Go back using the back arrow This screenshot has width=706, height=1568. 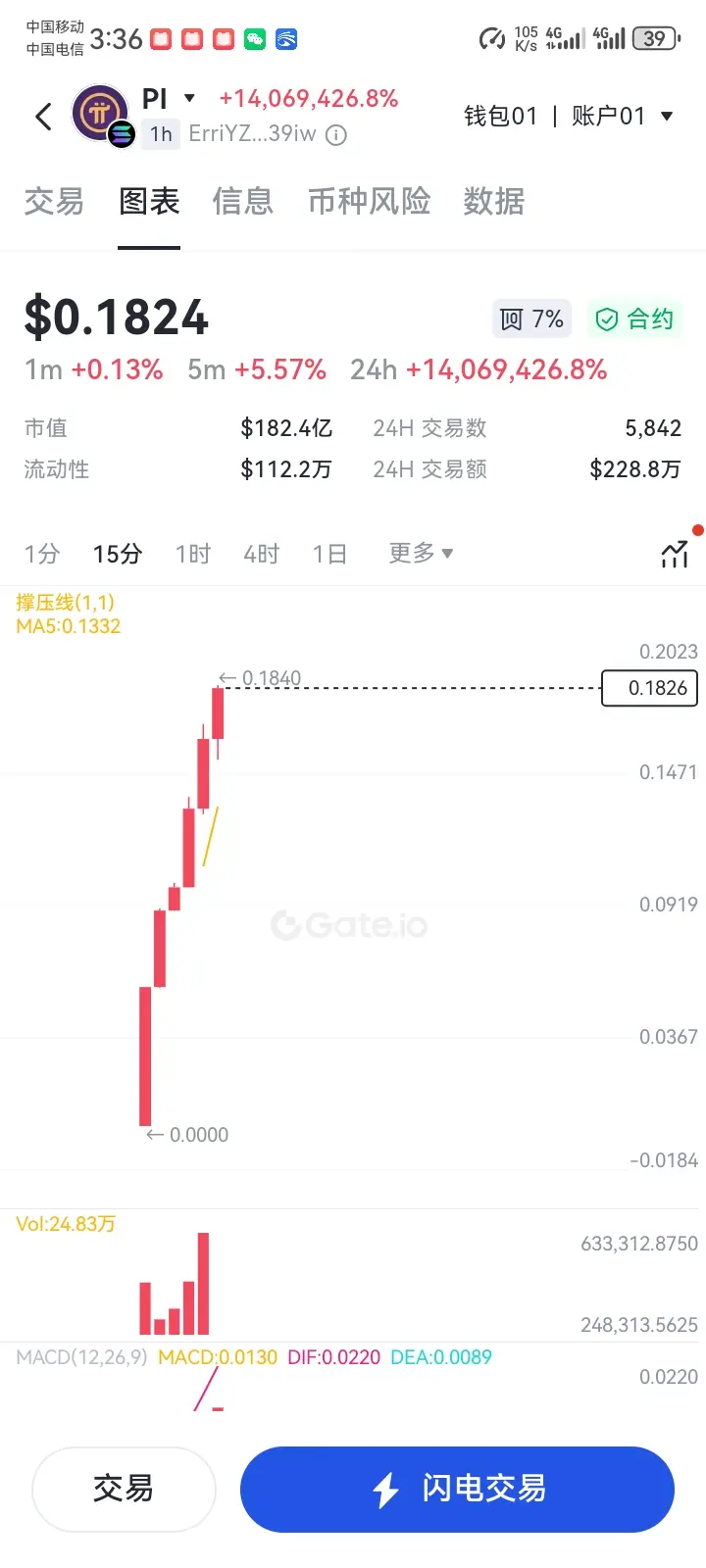pyautogui.click(x=43, y=118)
